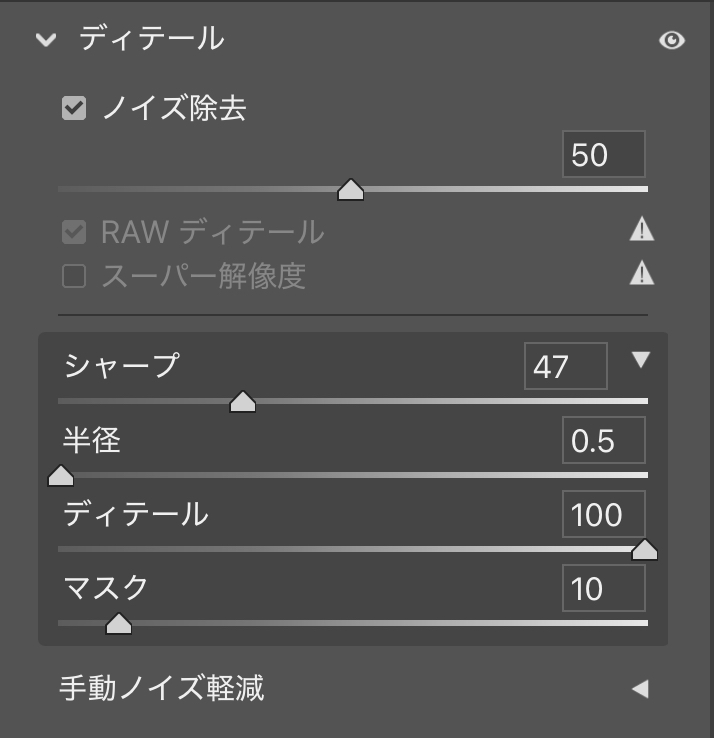
Task: Open the warning icon beside RAW ディテール
Action: coord(641,231)
